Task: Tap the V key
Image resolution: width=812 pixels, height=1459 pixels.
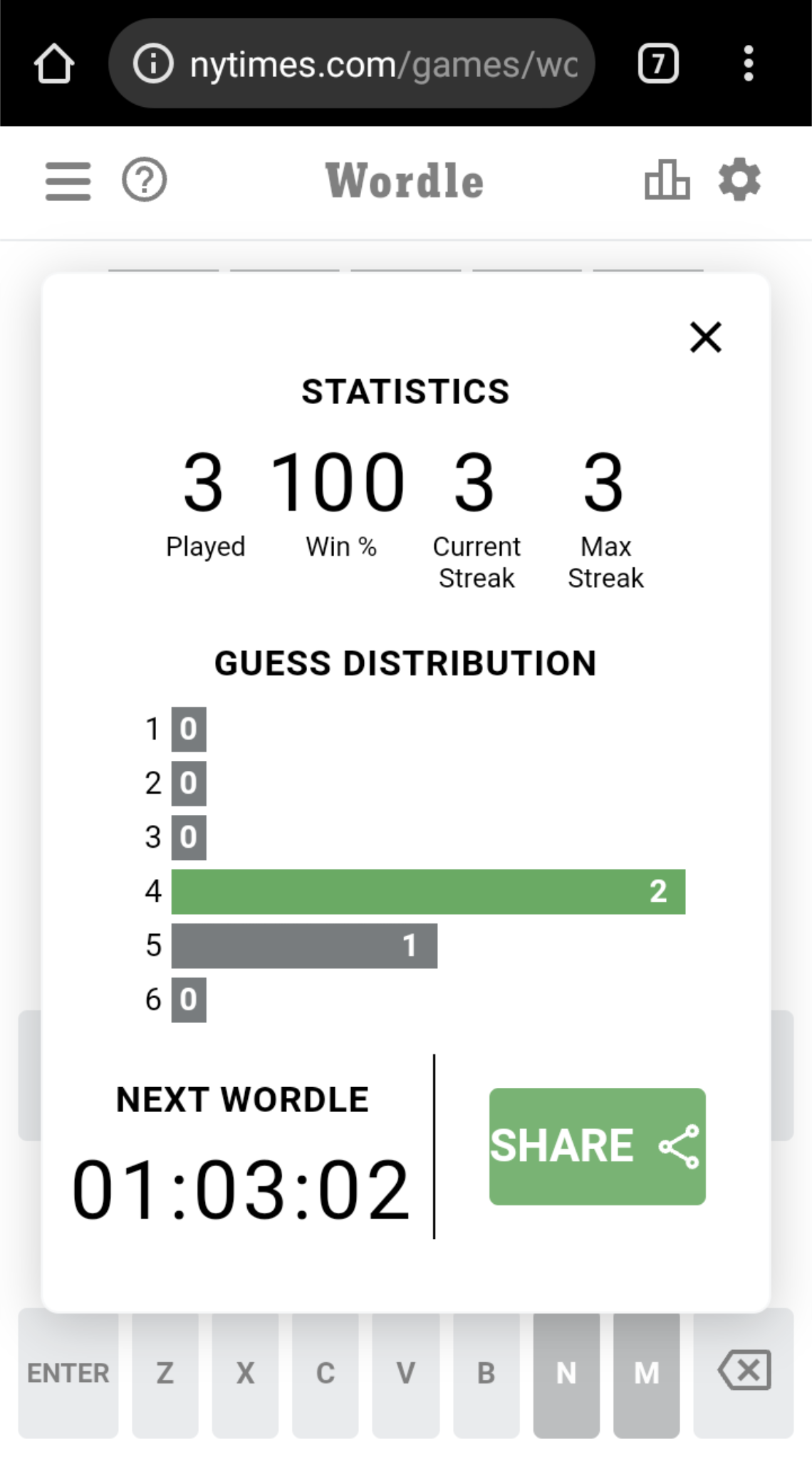Action: click(405, 1373)
